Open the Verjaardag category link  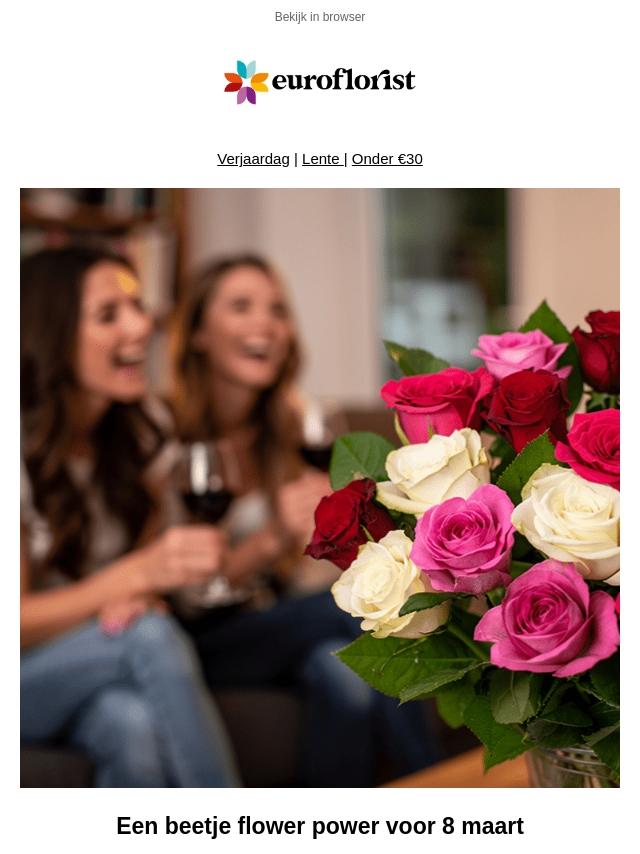click(x=253, y=159)
